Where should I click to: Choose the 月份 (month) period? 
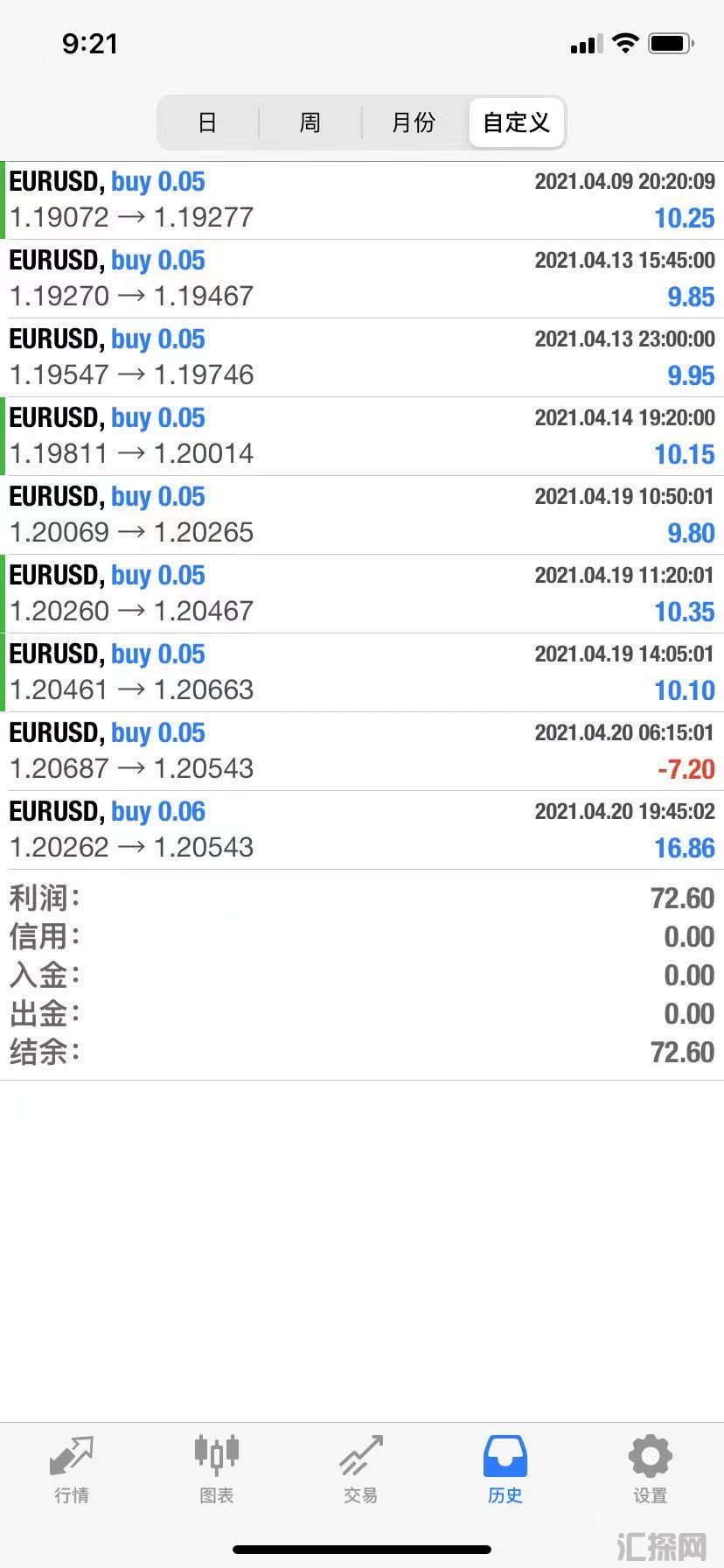pos(414,122)
